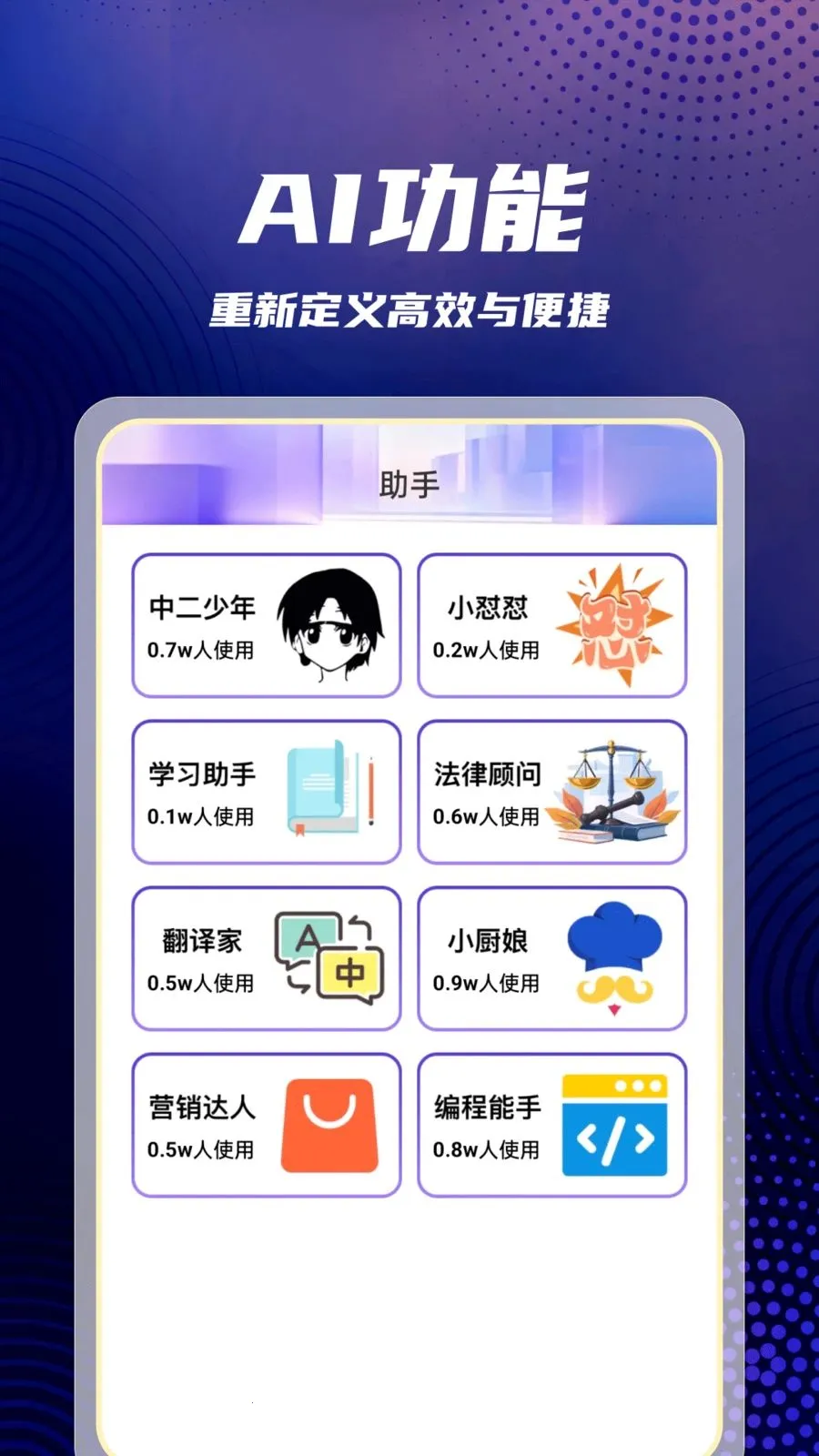
Task: Open the 中二少年 assistant card
Action: 266,627
